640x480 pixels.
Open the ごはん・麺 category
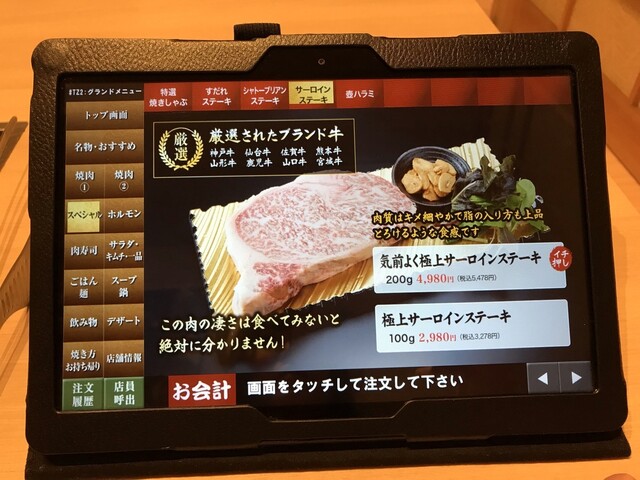tap(84, 287)
